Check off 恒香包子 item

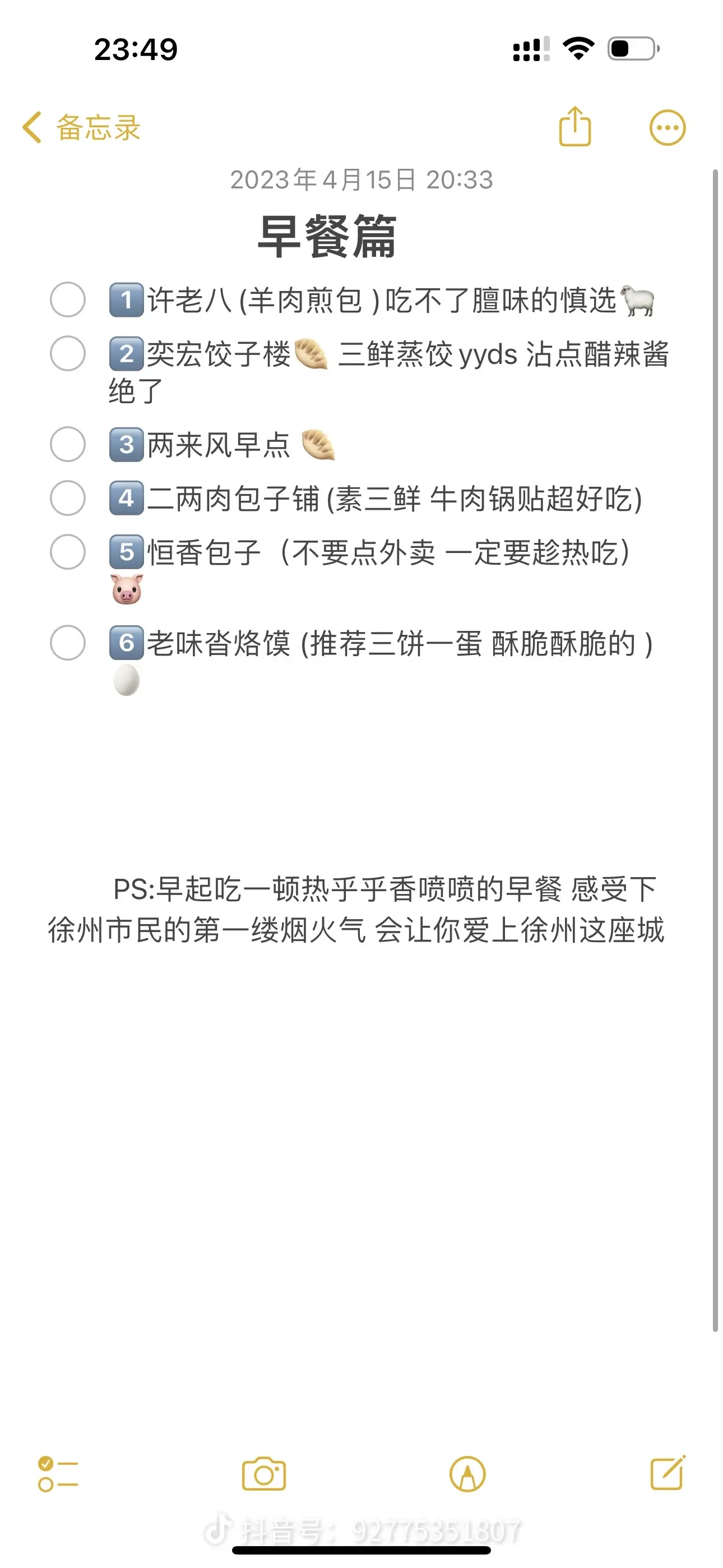point(68,551)
